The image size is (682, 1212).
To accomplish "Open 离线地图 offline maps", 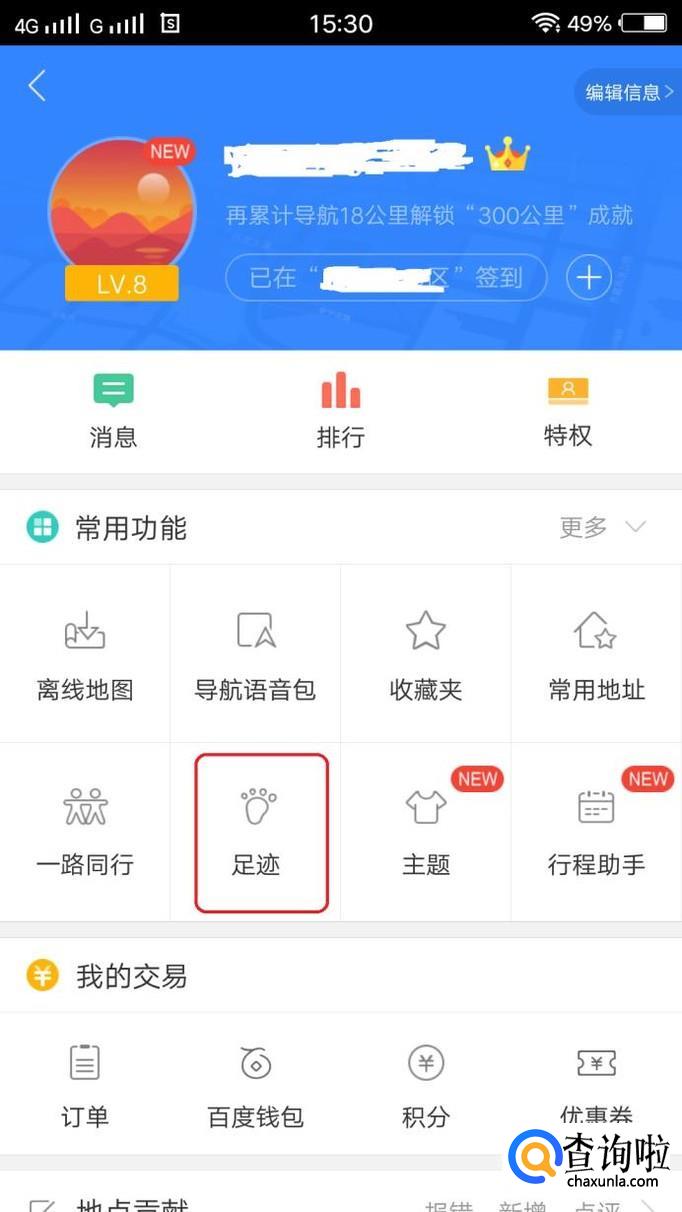I will (85, 654).
